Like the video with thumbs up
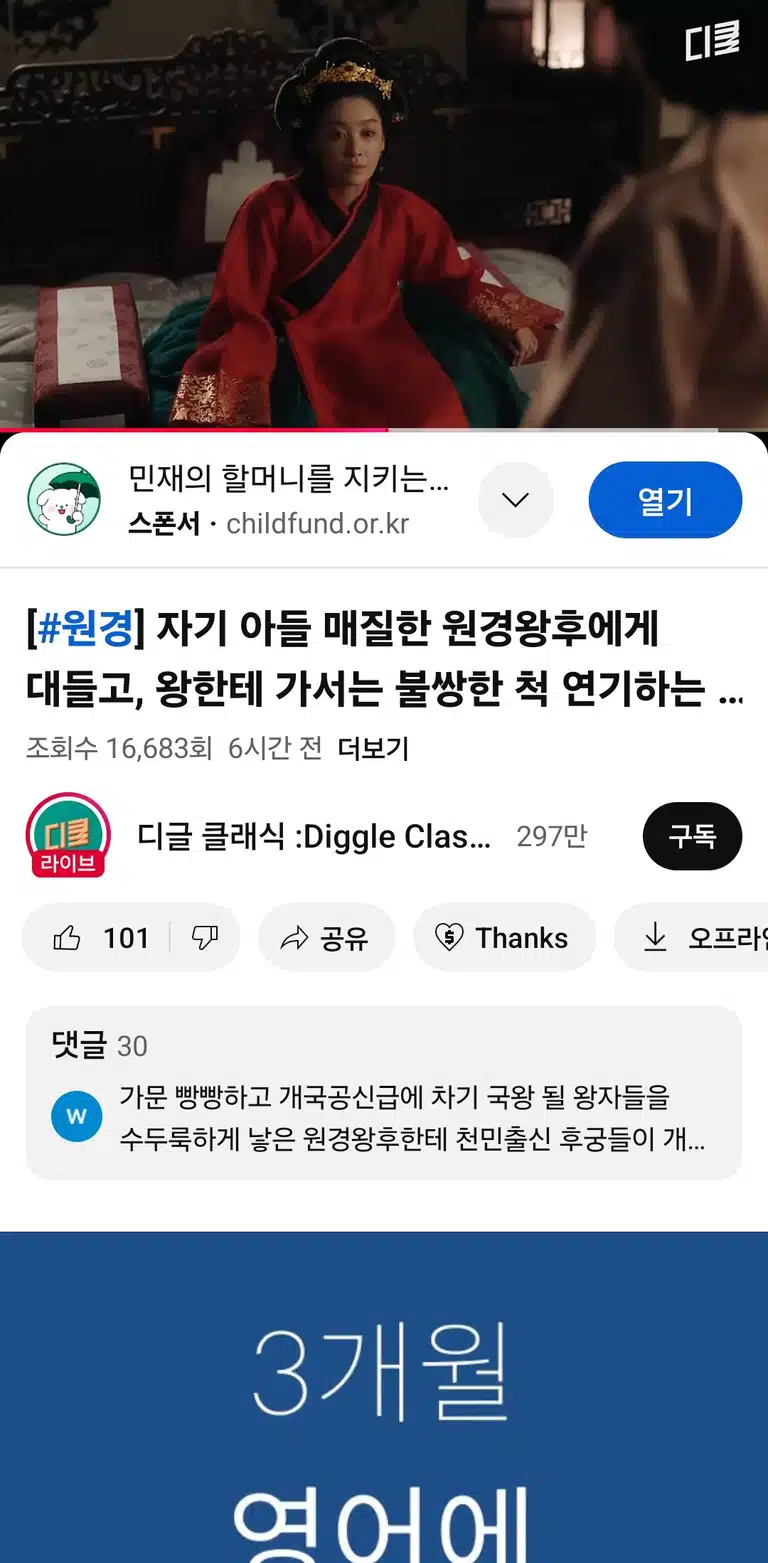The image size is (768, 1563). (x=98, y=938)
